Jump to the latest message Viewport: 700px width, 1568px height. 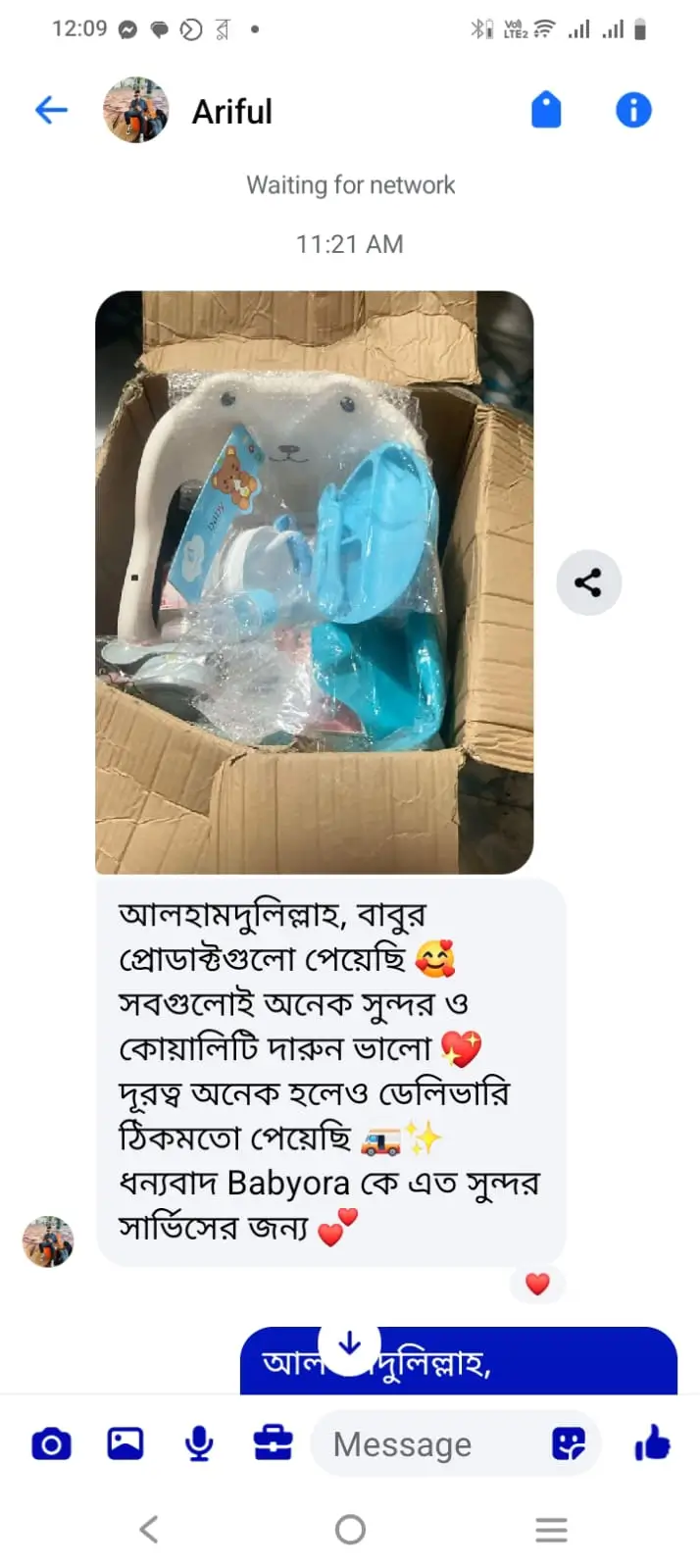(350, 1344)
